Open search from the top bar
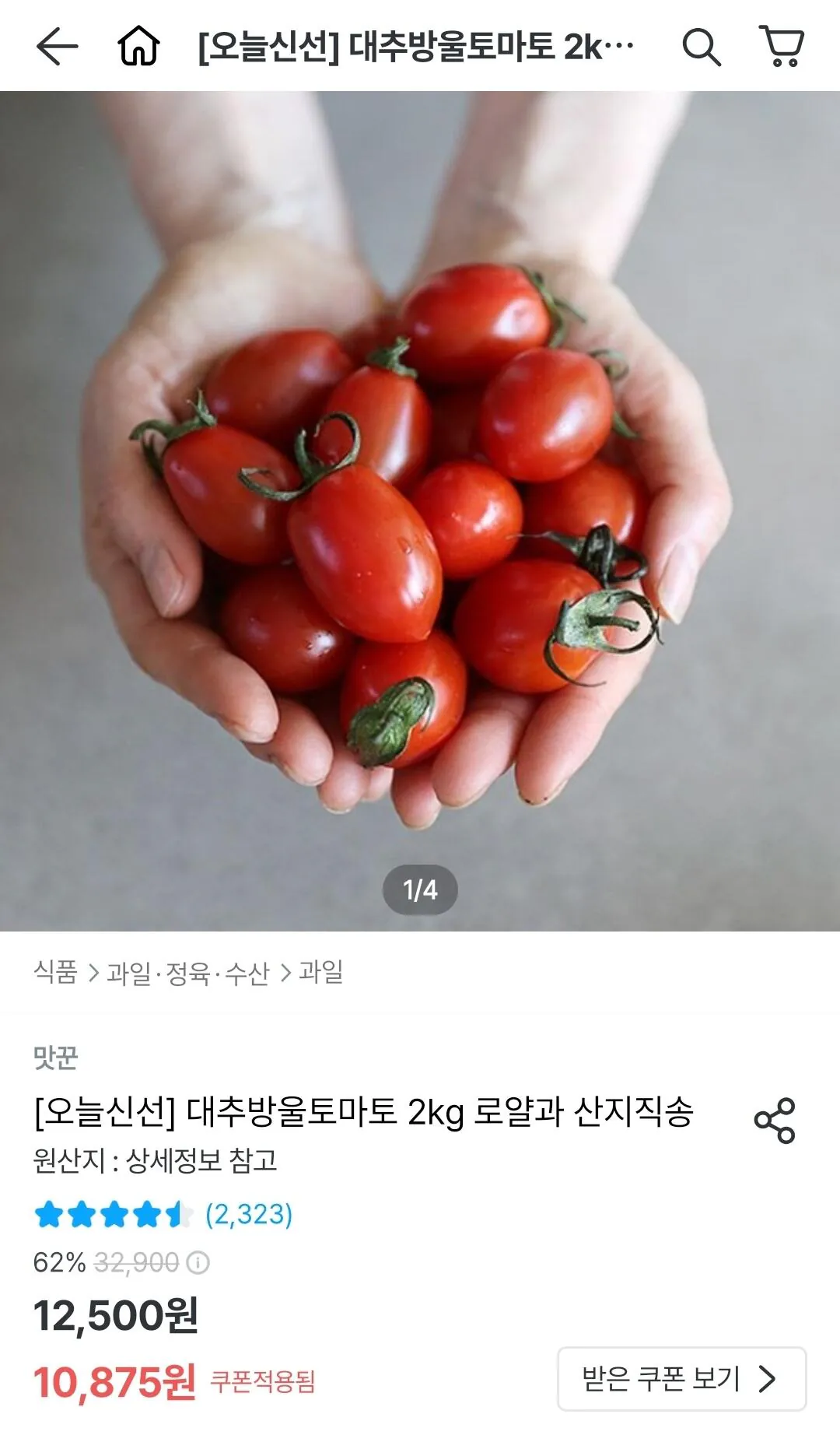The image size is (840, 1442). (701, 47)
